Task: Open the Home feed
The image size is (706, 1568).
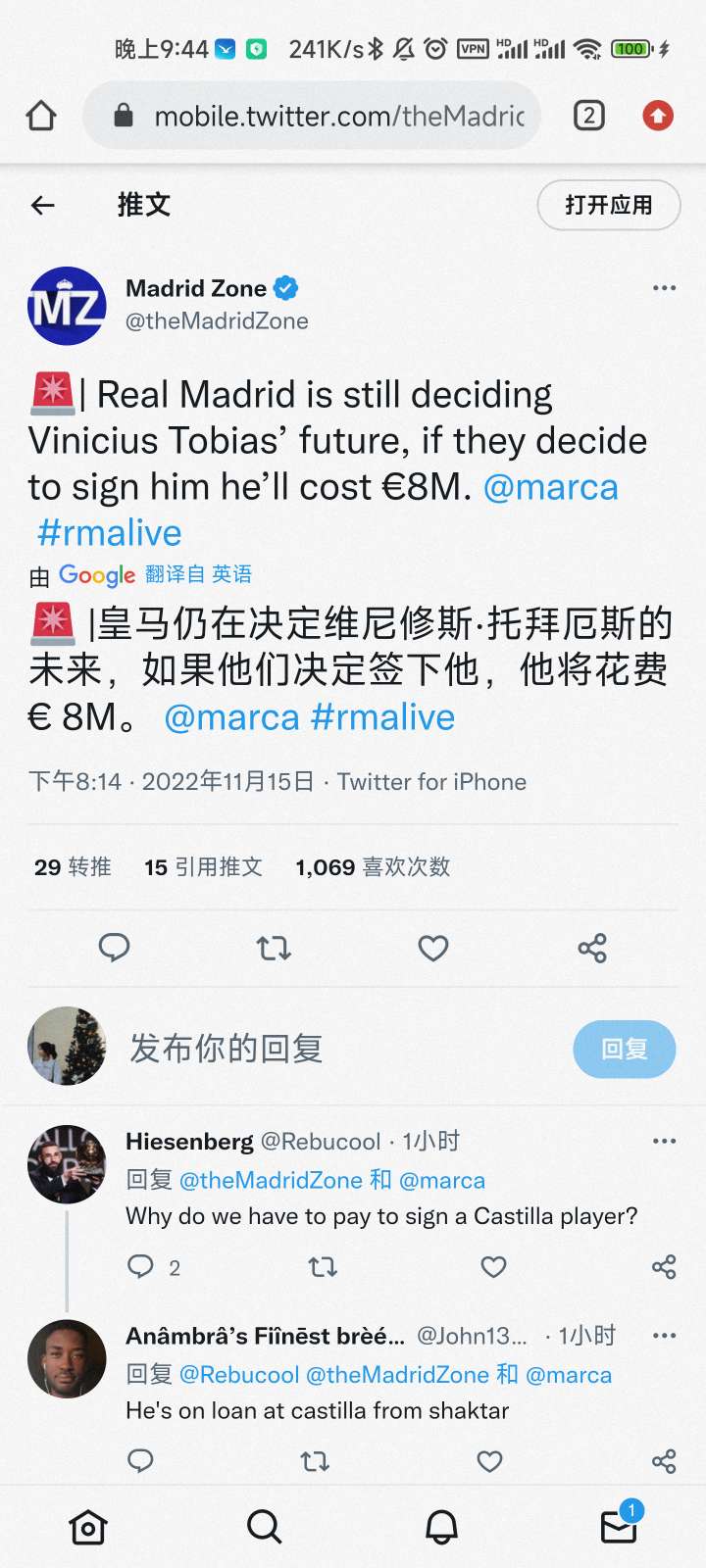Action: (88, 1526)
